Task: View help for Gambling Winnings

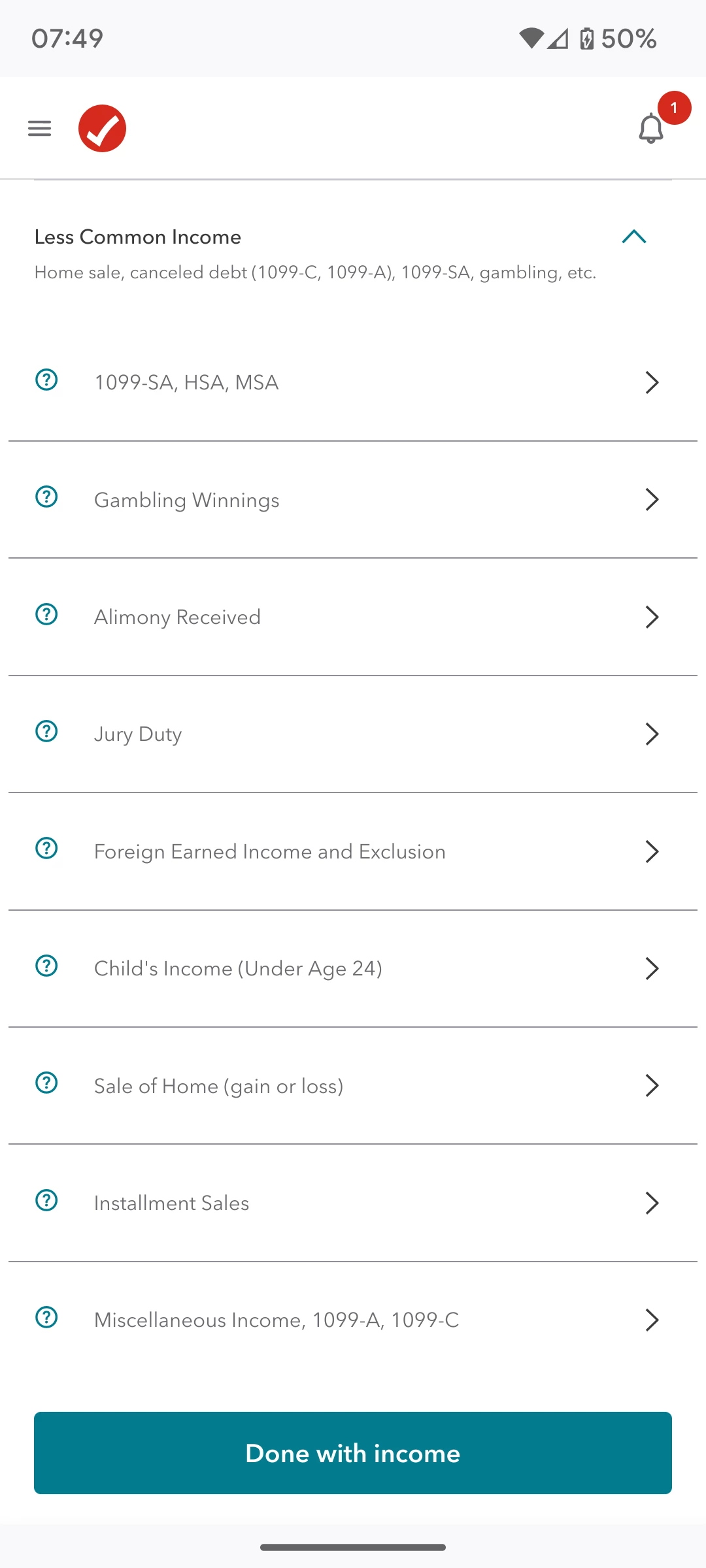Action: tap(46, 497)
